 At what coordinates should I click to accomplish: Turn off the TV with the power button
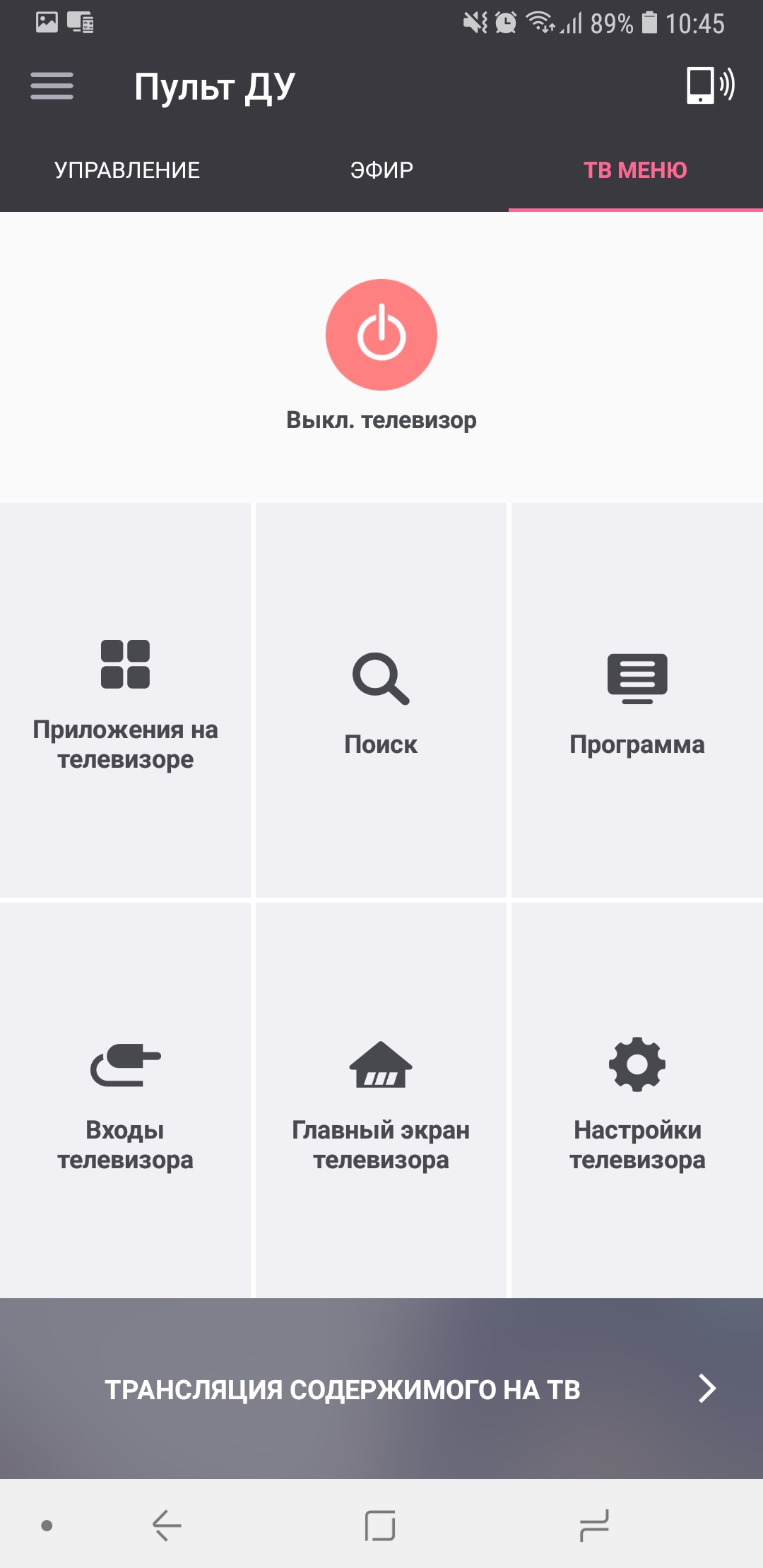pyautogui.click(x=381, y=335)
